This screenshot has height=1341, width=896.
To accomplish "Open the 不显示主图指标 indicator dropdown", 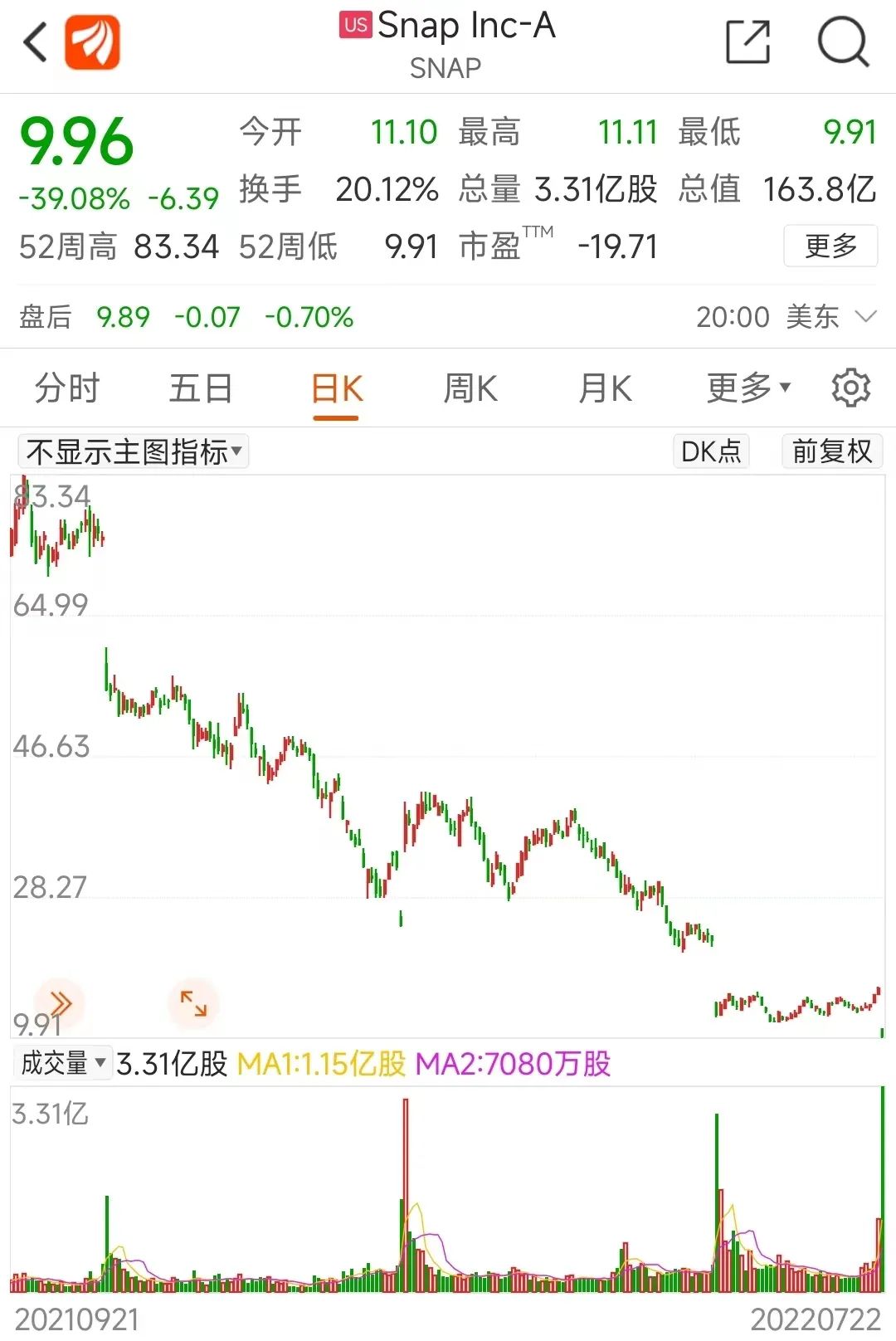I will coord(134,451).
